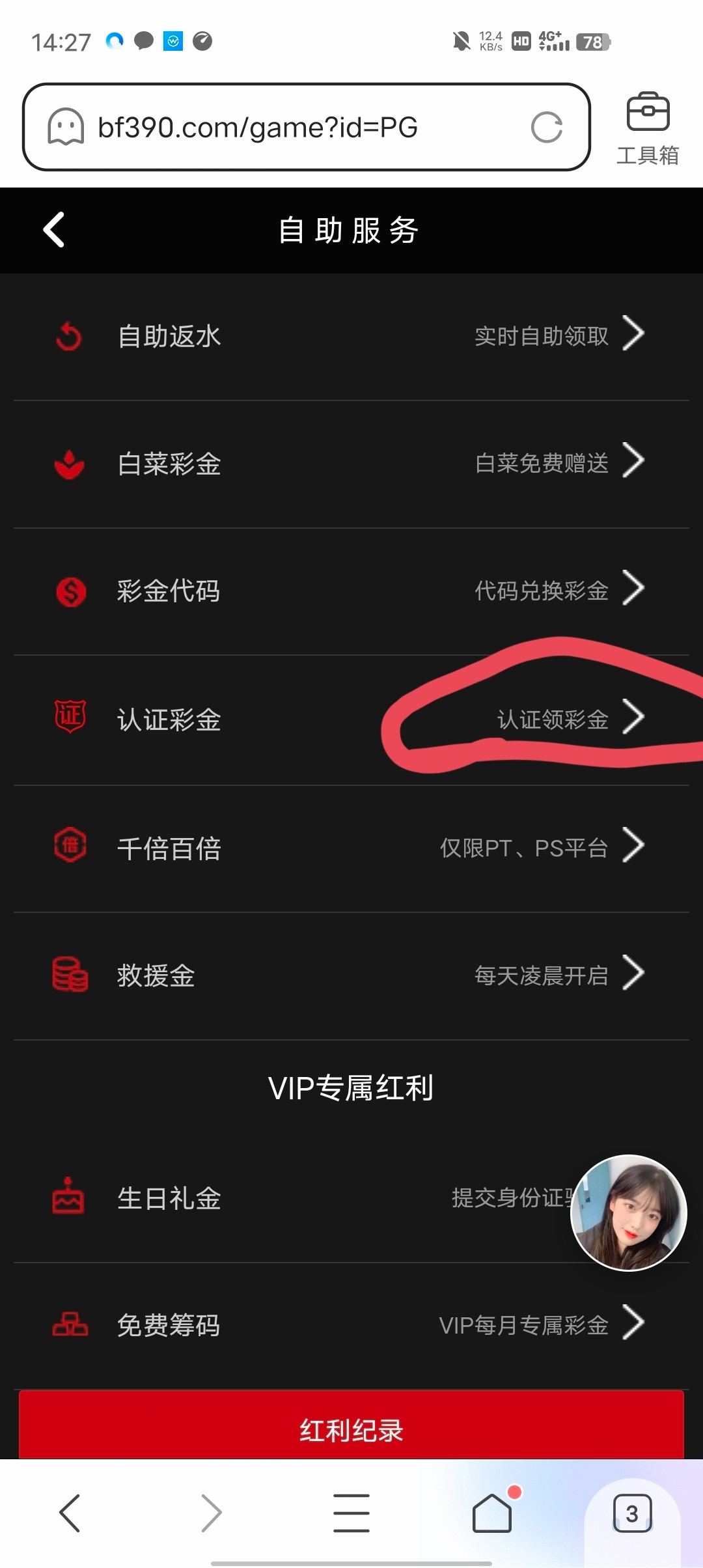Go to the browser home page
This screenshot has height=1568, width=703.
click(x=492, y=1513)
